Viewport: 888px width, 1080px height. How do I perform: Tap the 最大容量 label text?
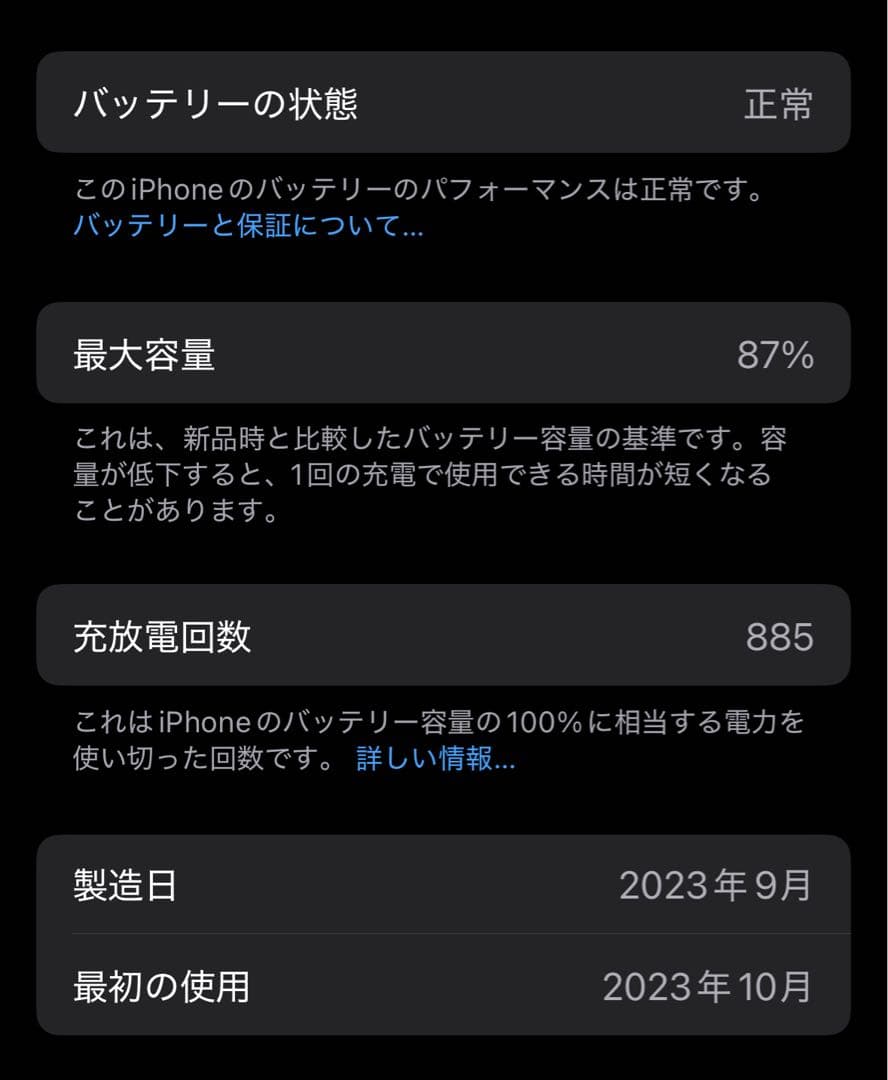point(144,354)
